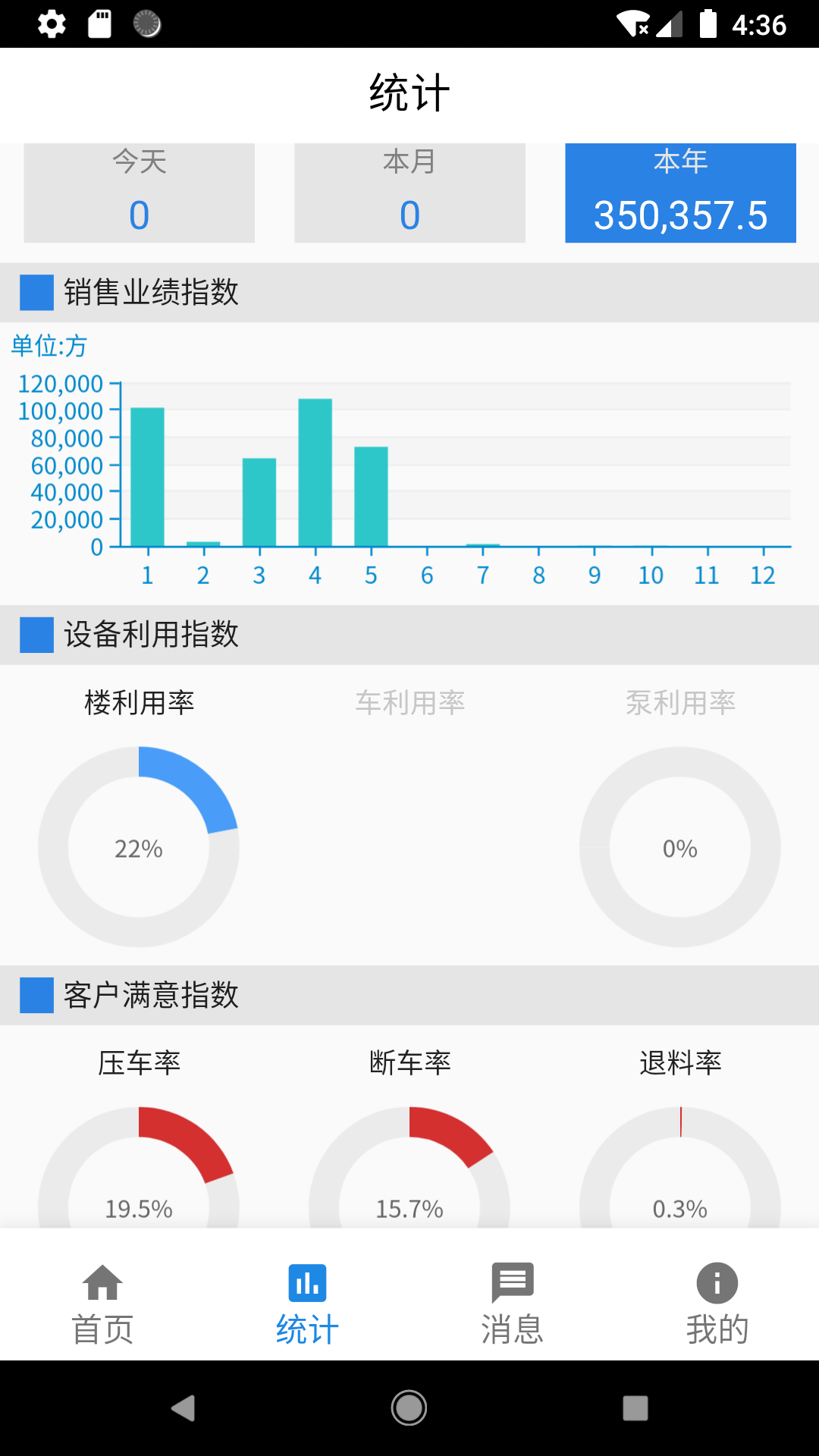Return to the system home screen
819x1456 pixels.
pyautogui.click(x=409, y=1408)
